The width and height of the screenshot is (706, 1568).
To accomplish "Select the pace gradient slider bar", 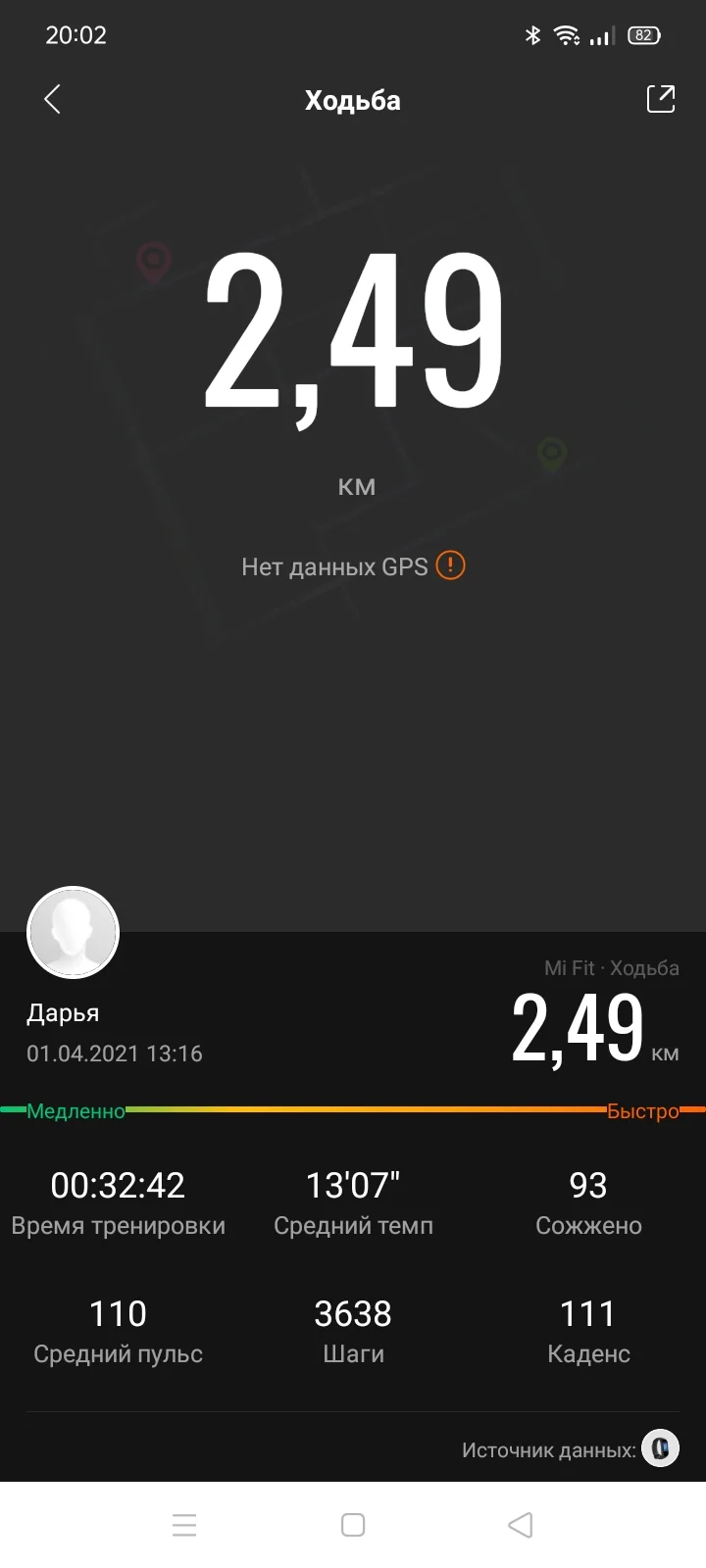I will pyautogui.click(x=353, y=1108).
